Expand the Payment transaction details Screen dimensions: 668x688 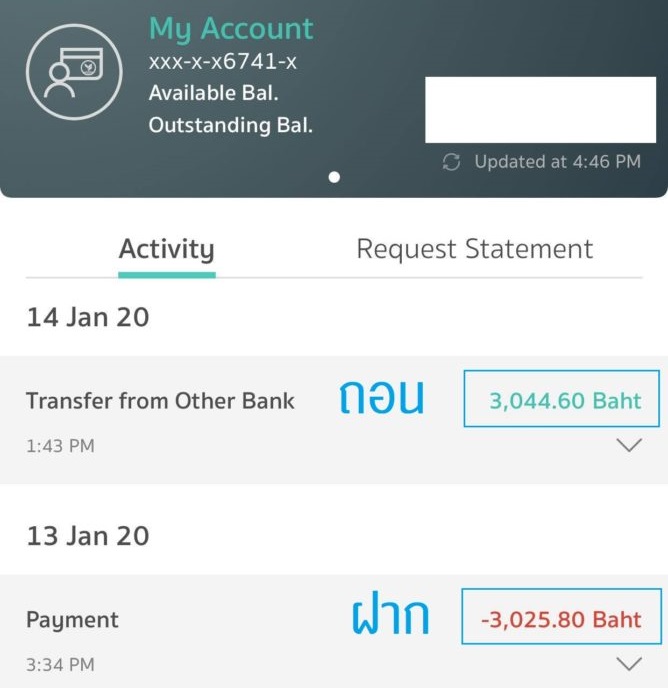(x=629, y=663)
